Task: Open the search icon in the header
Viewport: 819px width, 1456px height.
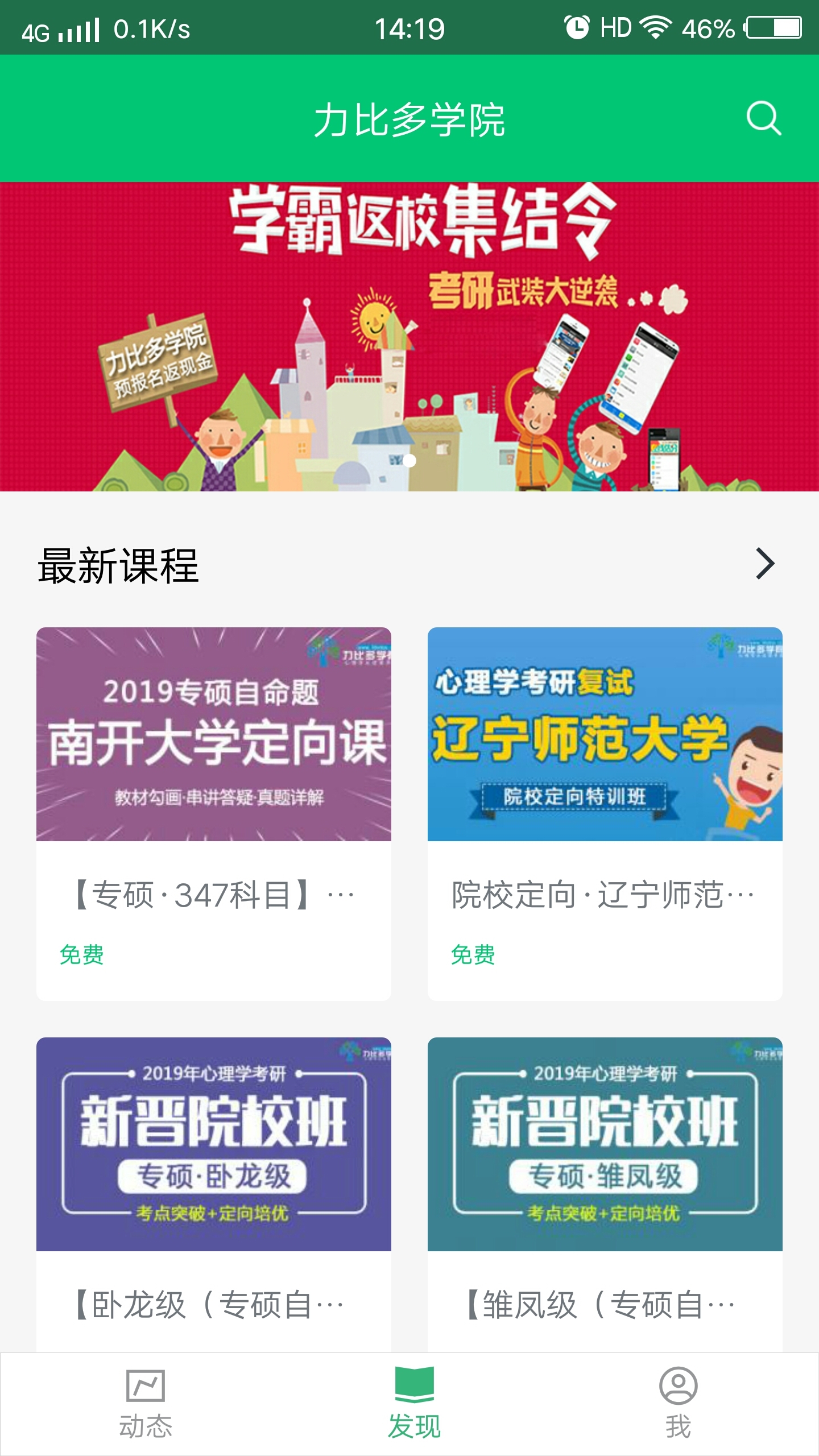Action: 763,118
